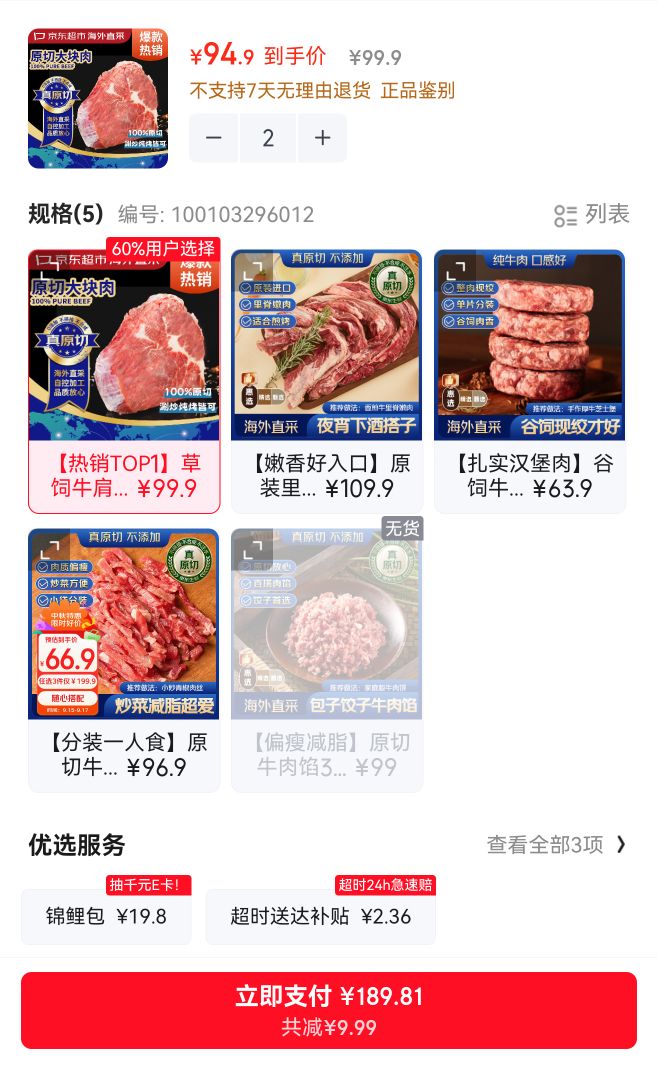
Task: Tap the out-of-stock 【偏瘦减脂】牛肉馅 option
Action: [x=326, y=660]
